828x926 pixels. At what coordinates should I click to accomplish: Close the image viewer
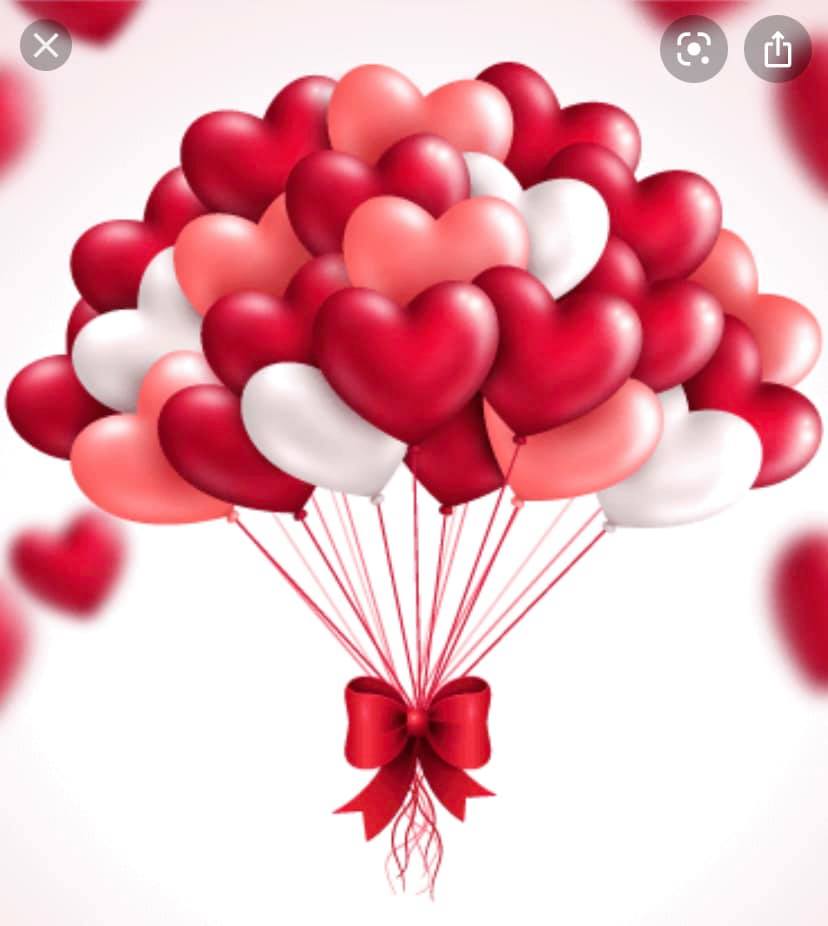tap(46, 46)
